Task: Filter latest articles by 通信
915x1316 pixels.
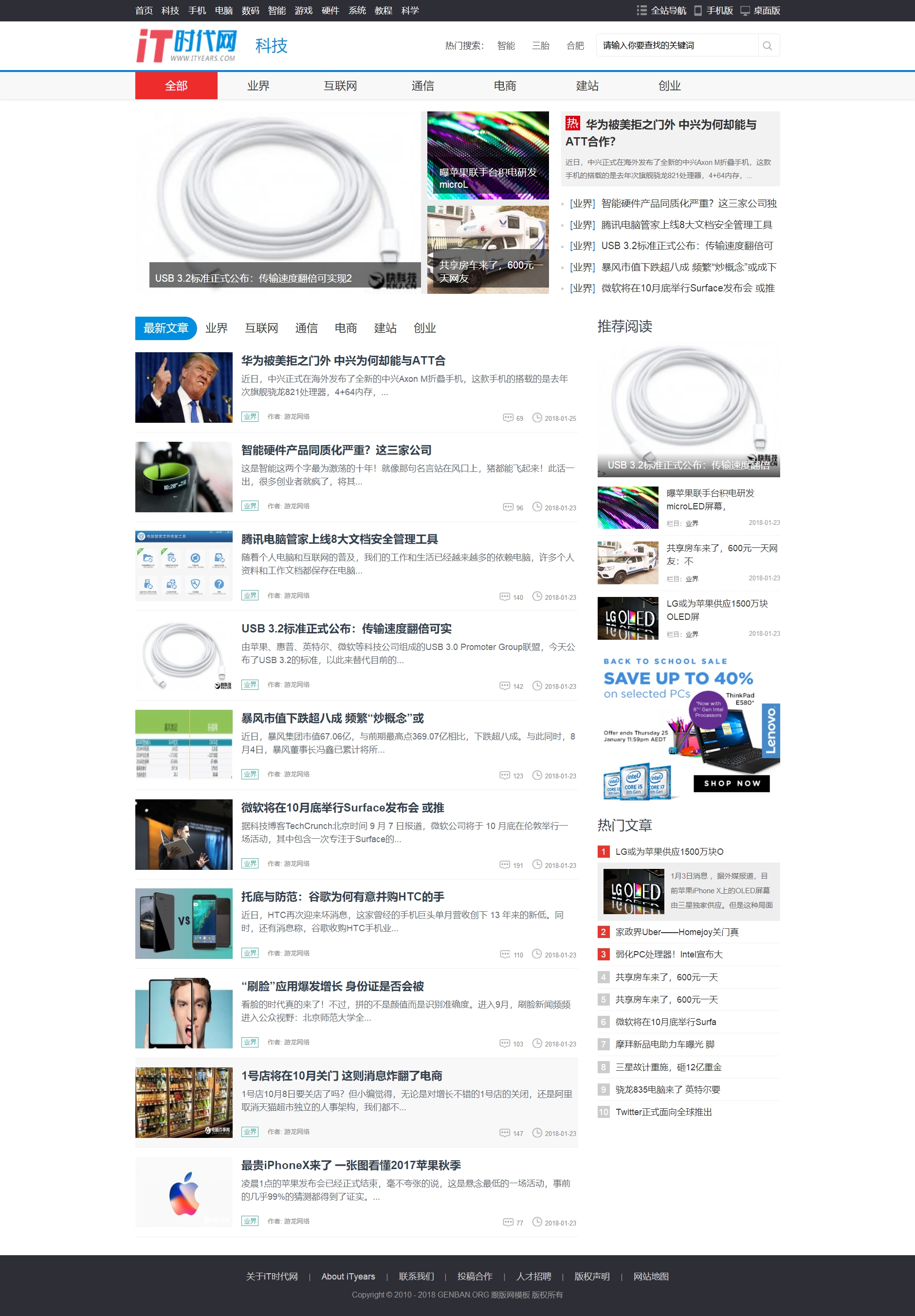Action: pos(306,328)
